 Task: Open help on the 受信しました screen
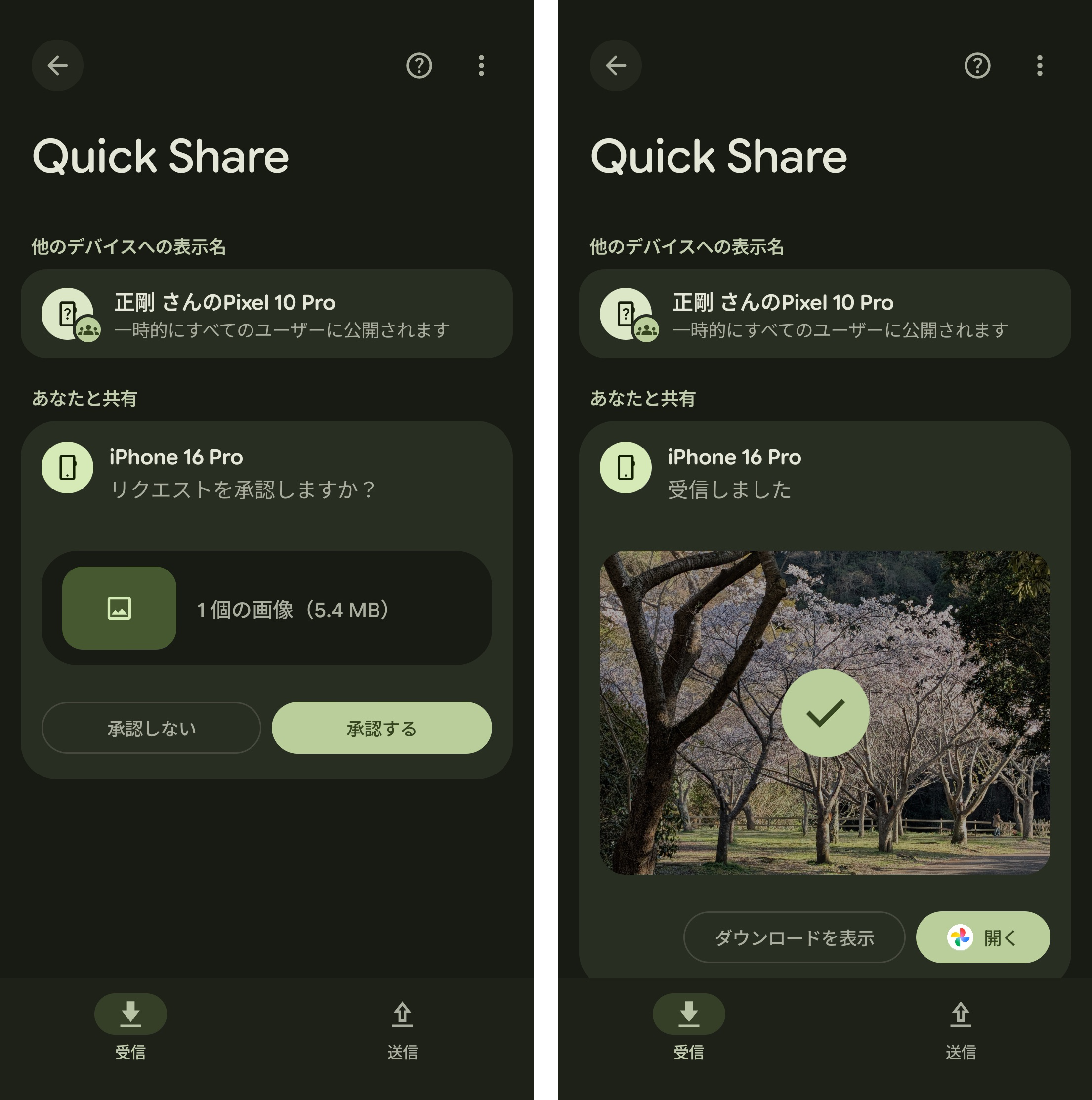[976, 66]
